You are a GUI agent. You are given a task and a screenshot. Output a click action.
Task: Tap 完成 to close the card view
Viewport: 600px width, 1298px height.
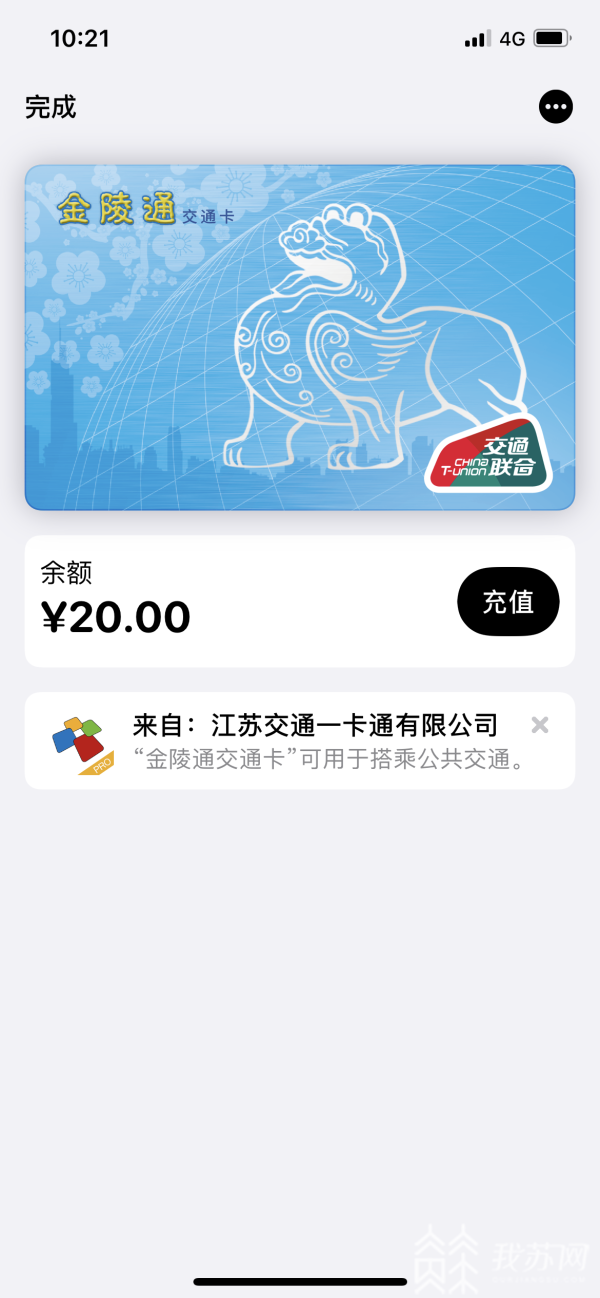pyautogui.click(x=51, y=107)
